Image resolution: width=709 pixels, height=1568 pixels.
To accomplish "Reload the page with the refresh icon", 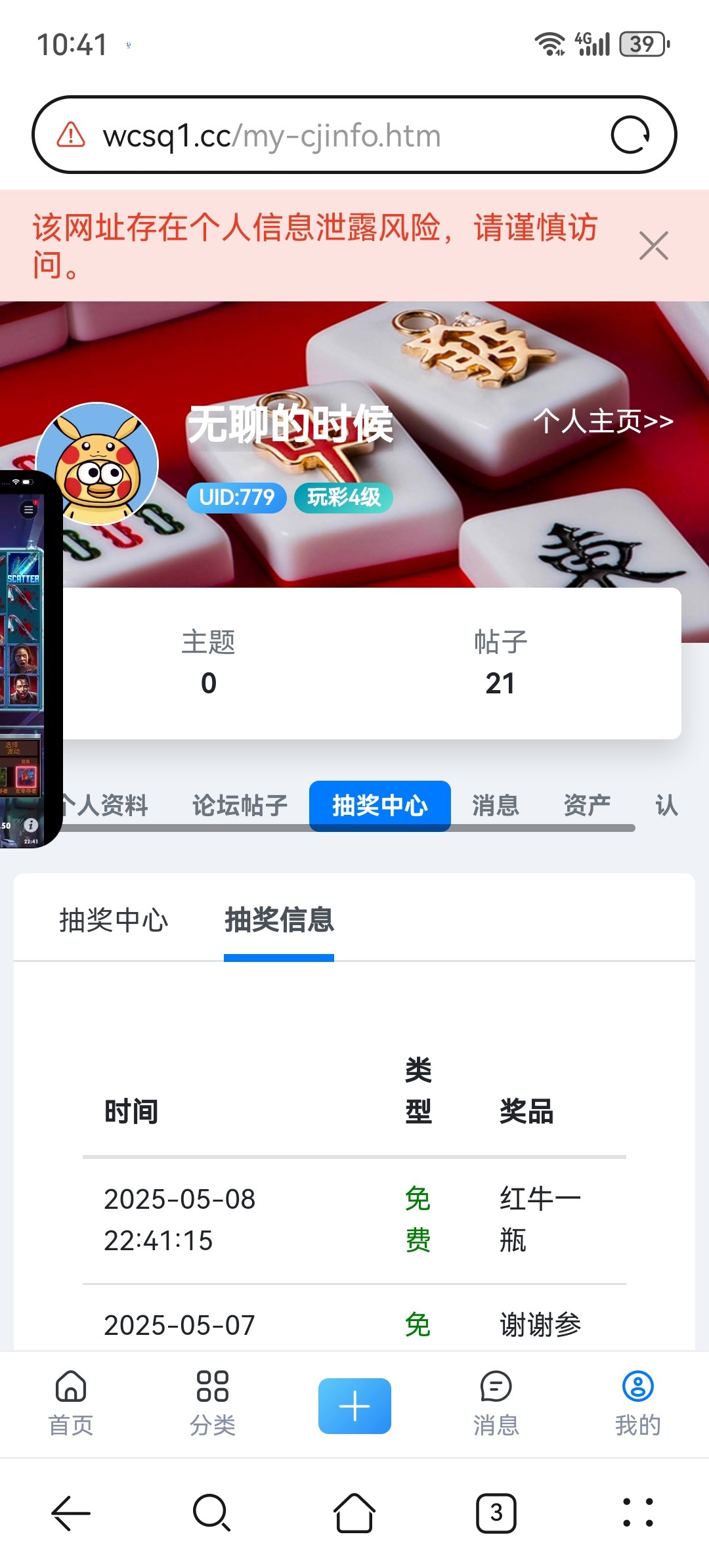I will [x=630, y=135].
